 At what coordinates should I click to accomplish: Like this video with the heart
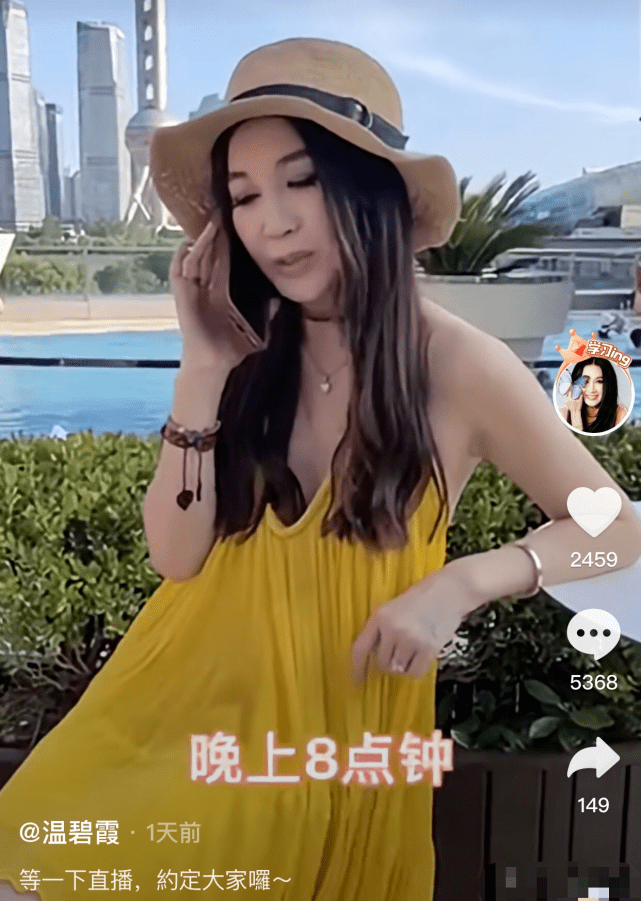point(594,511)
